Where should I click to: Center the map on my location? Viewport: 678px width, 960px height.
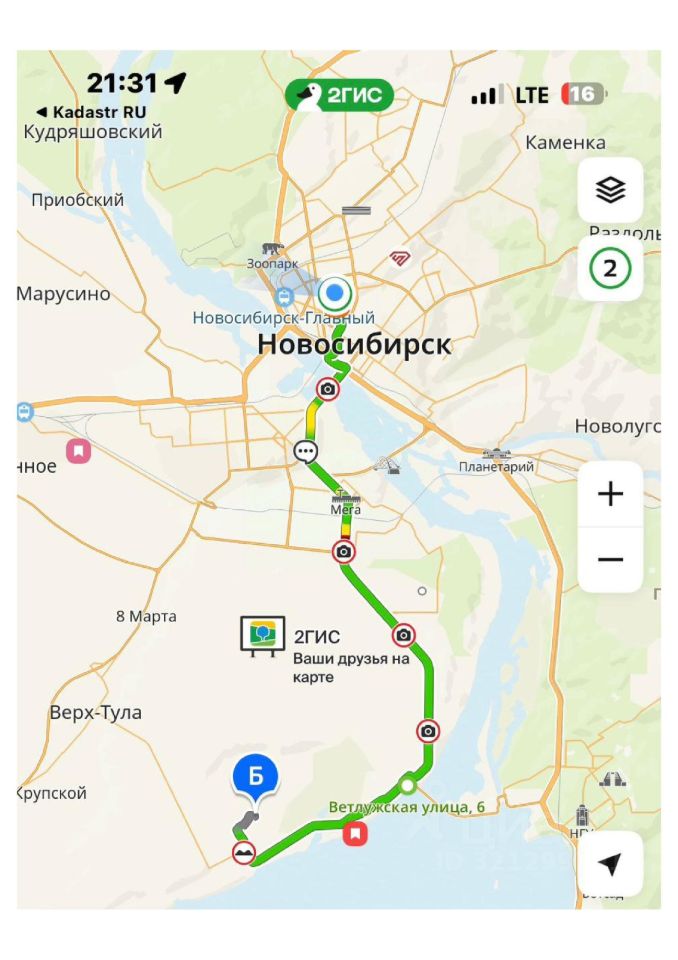point(610,865)
